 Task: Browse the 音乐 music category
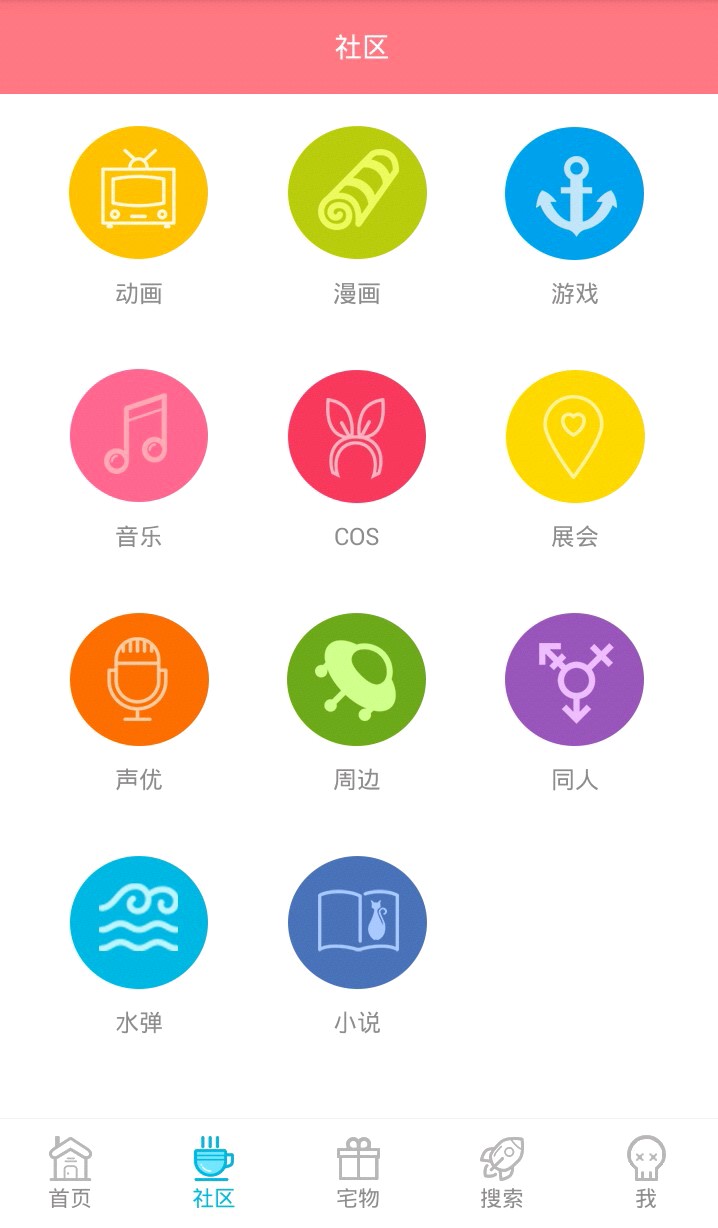(x=138, y=436)
